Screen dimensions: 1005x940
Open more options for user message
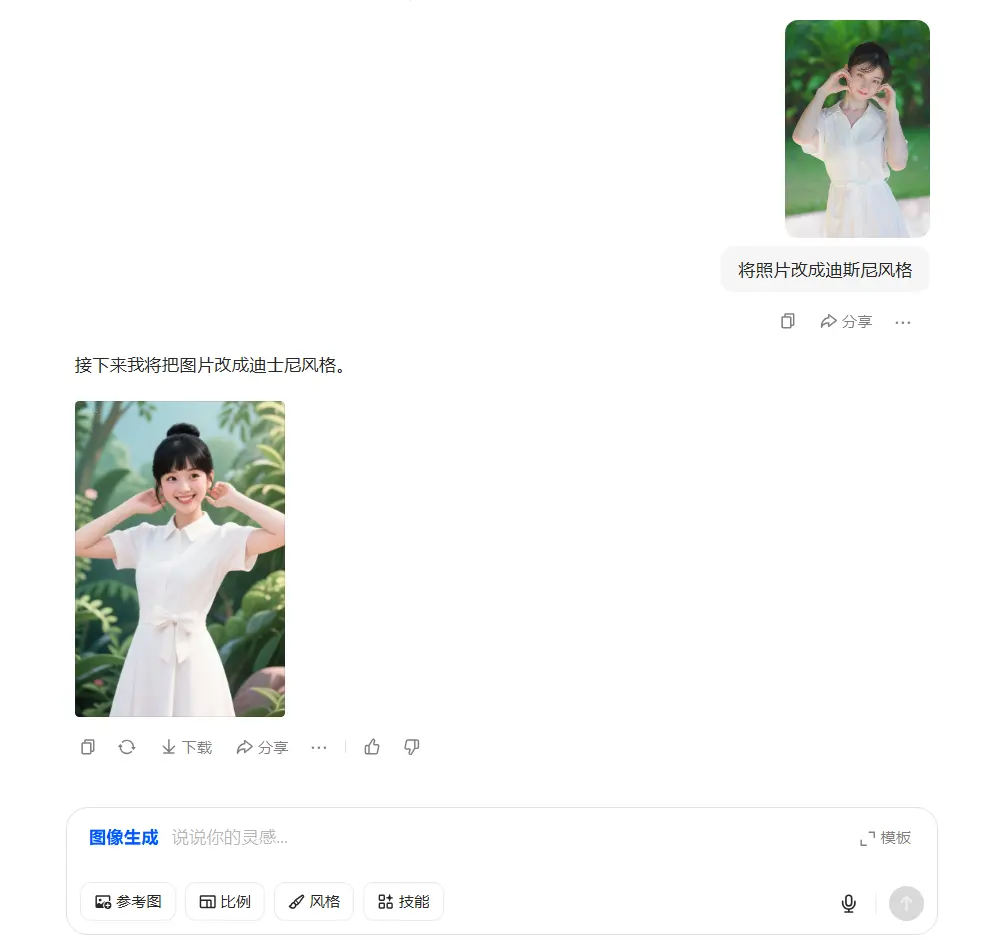903,322
